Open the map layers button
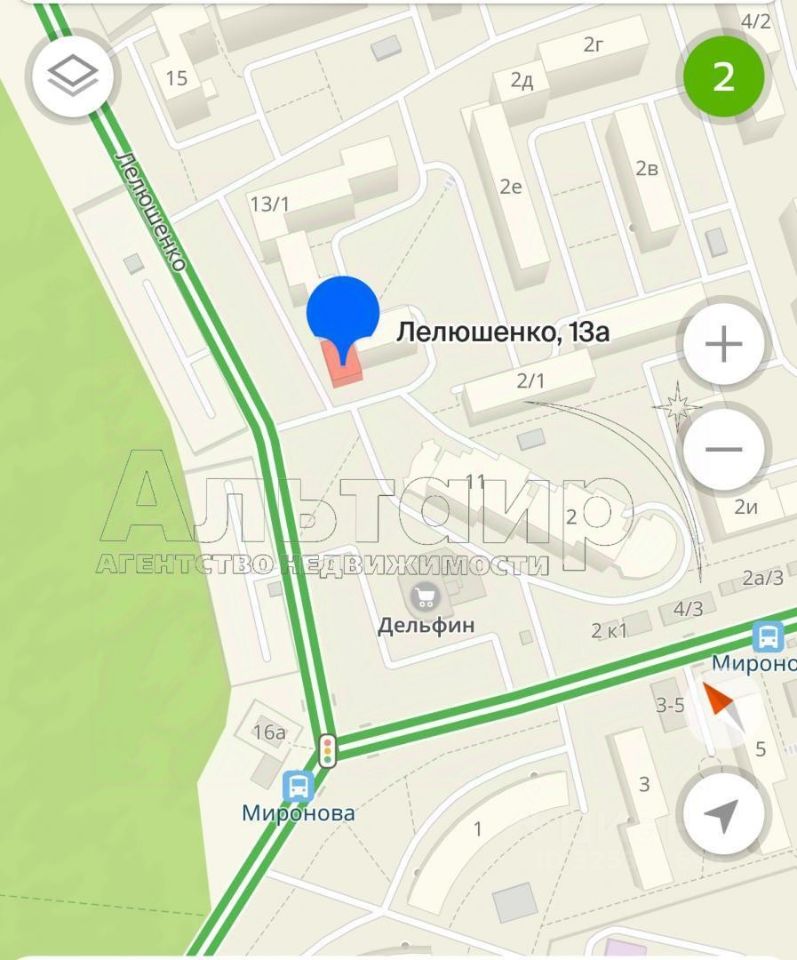 (x=74, y=76)
